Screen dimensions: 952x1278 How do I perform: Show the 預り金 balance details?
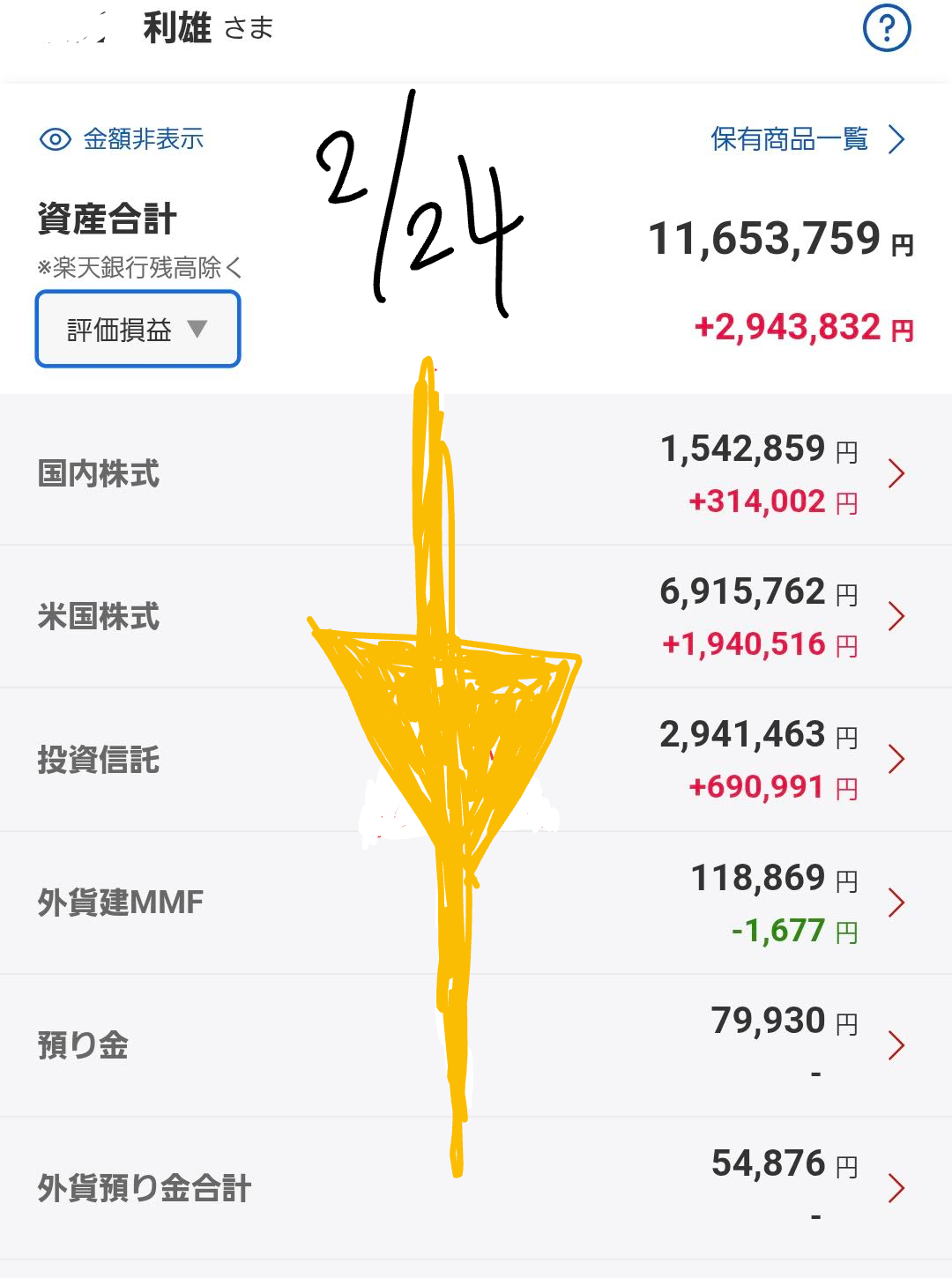(x=476, y=1045)
